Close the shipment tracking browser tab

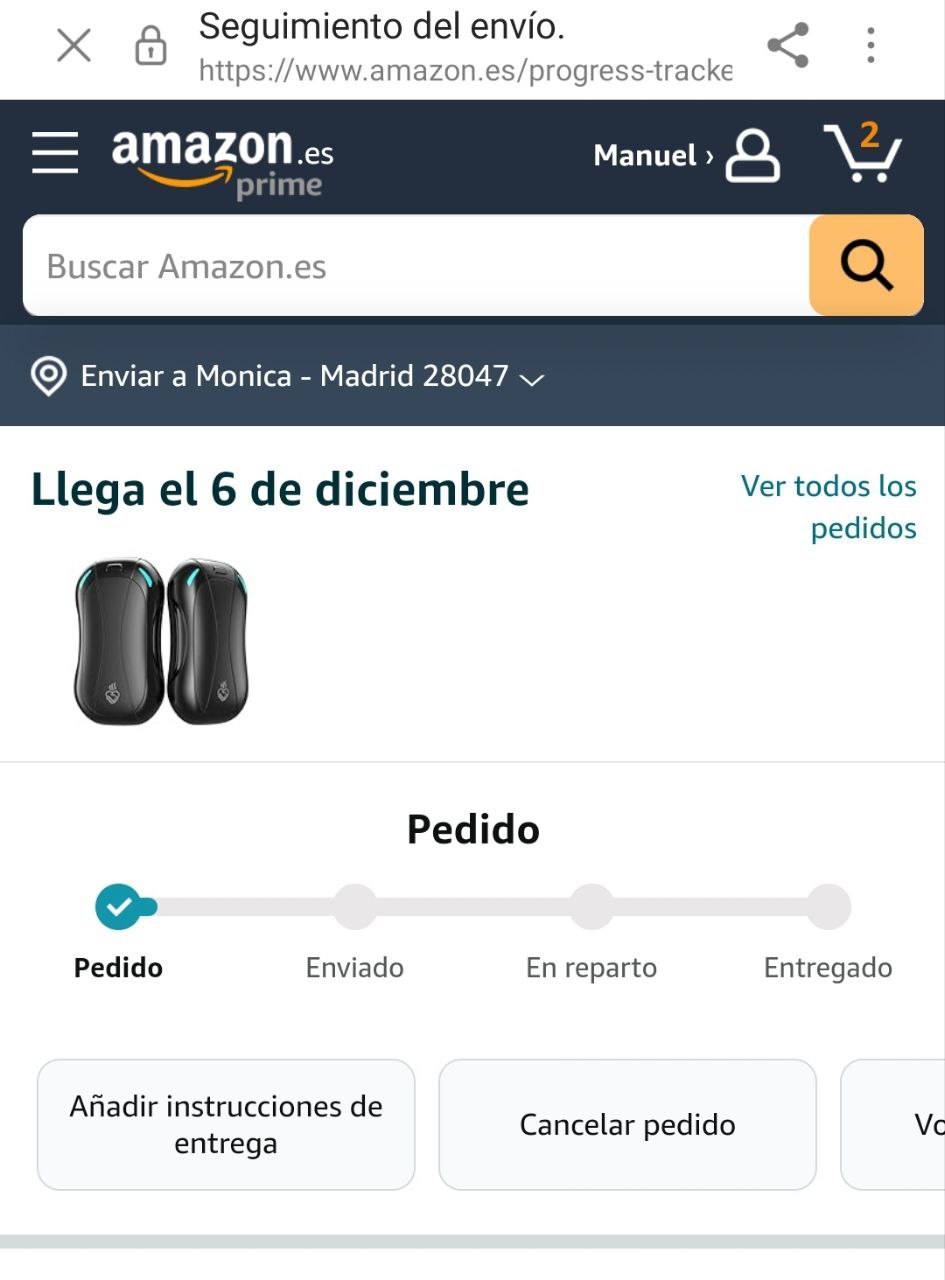(x=74, y=46)
